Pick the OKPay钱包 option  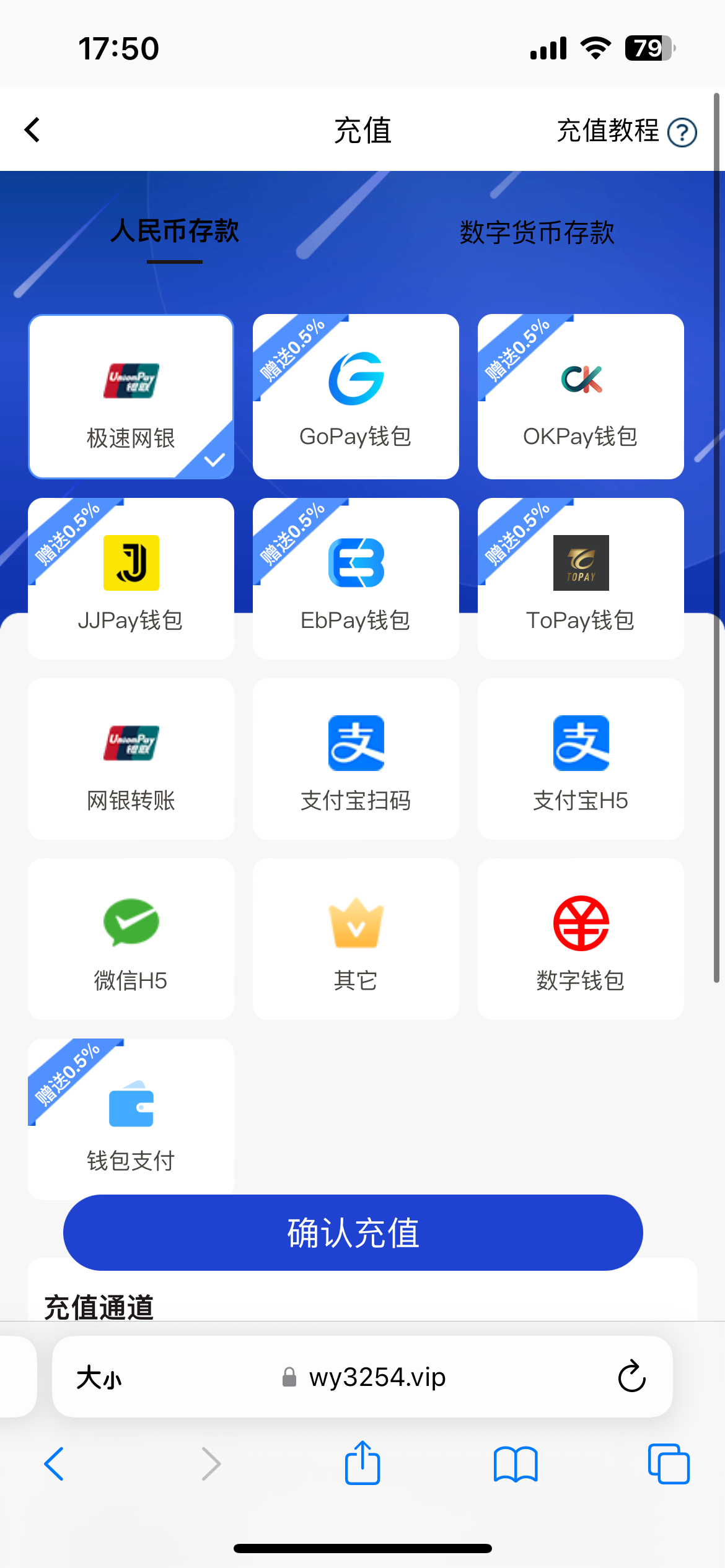coord(581,396)
